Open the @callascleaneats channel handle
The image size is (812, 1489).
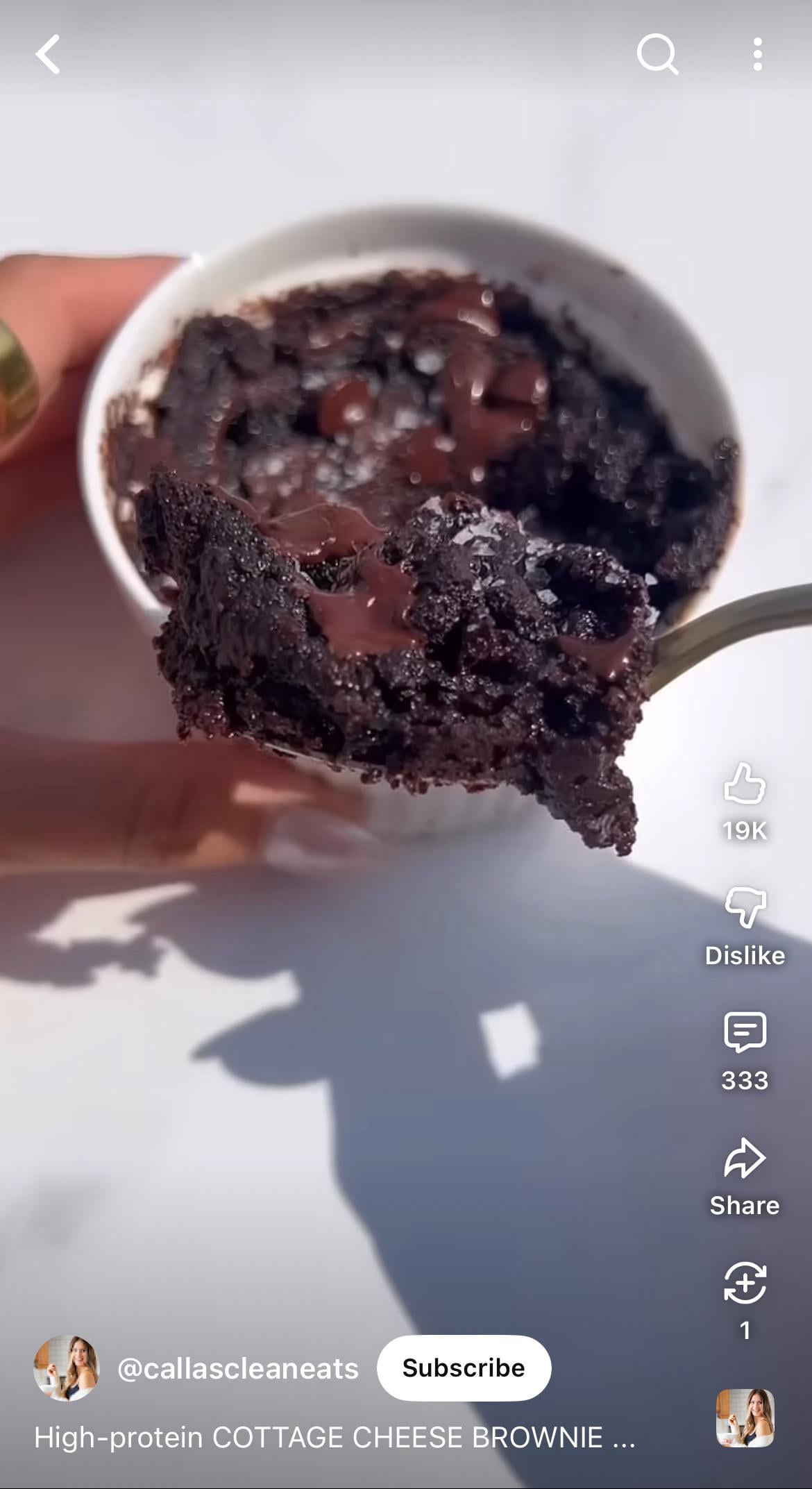coord(238,1368)
